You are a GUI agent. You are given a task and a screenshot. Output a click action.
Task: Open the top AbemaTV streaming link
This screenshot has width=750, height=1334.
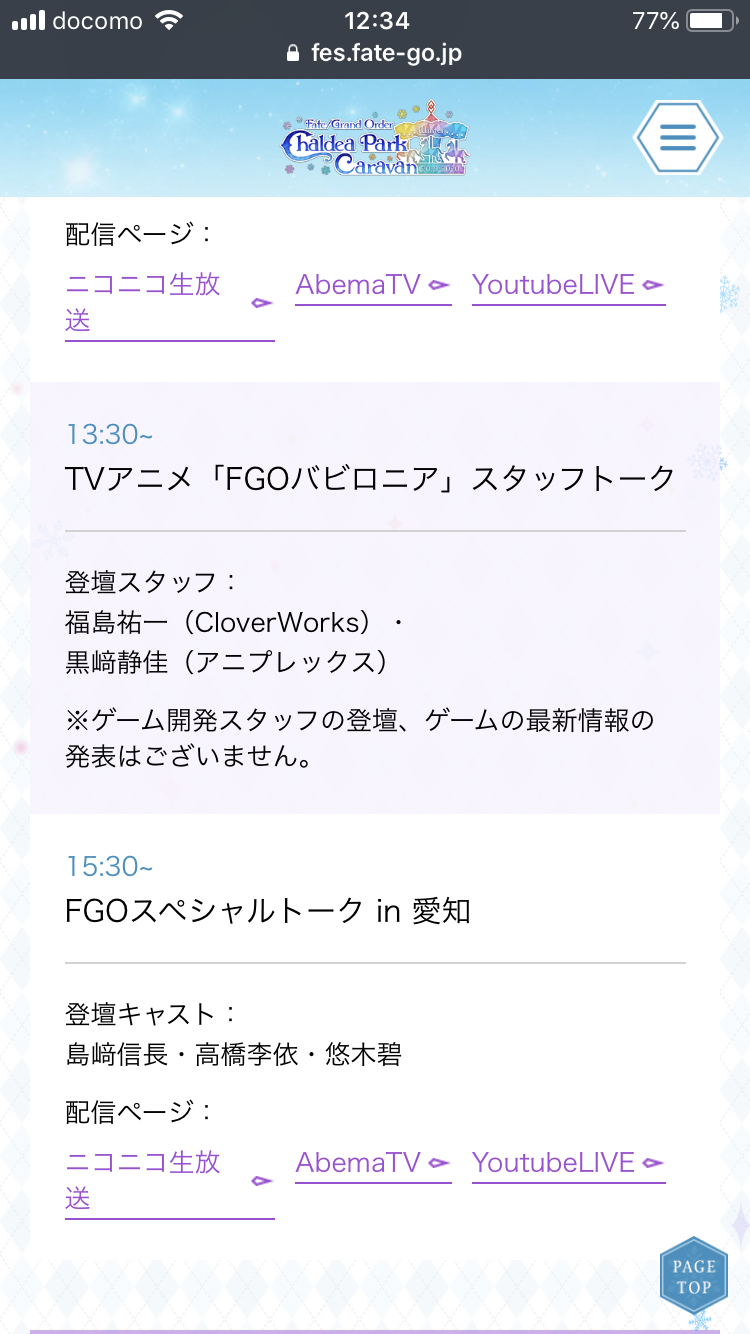pyautogui.click(x=372, y=285)
